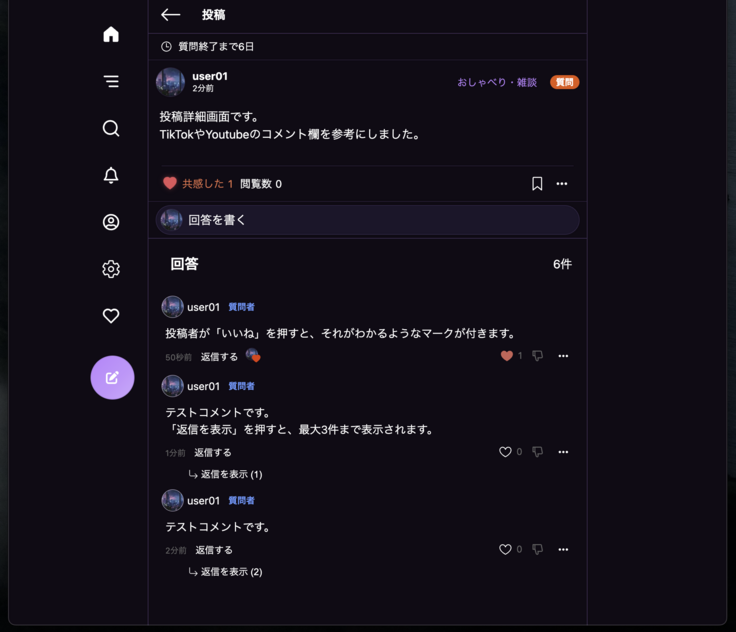Viewport: 736px width, 632px height.
Task: Expand 返信を表示 (1) replies
Action: 231,475
